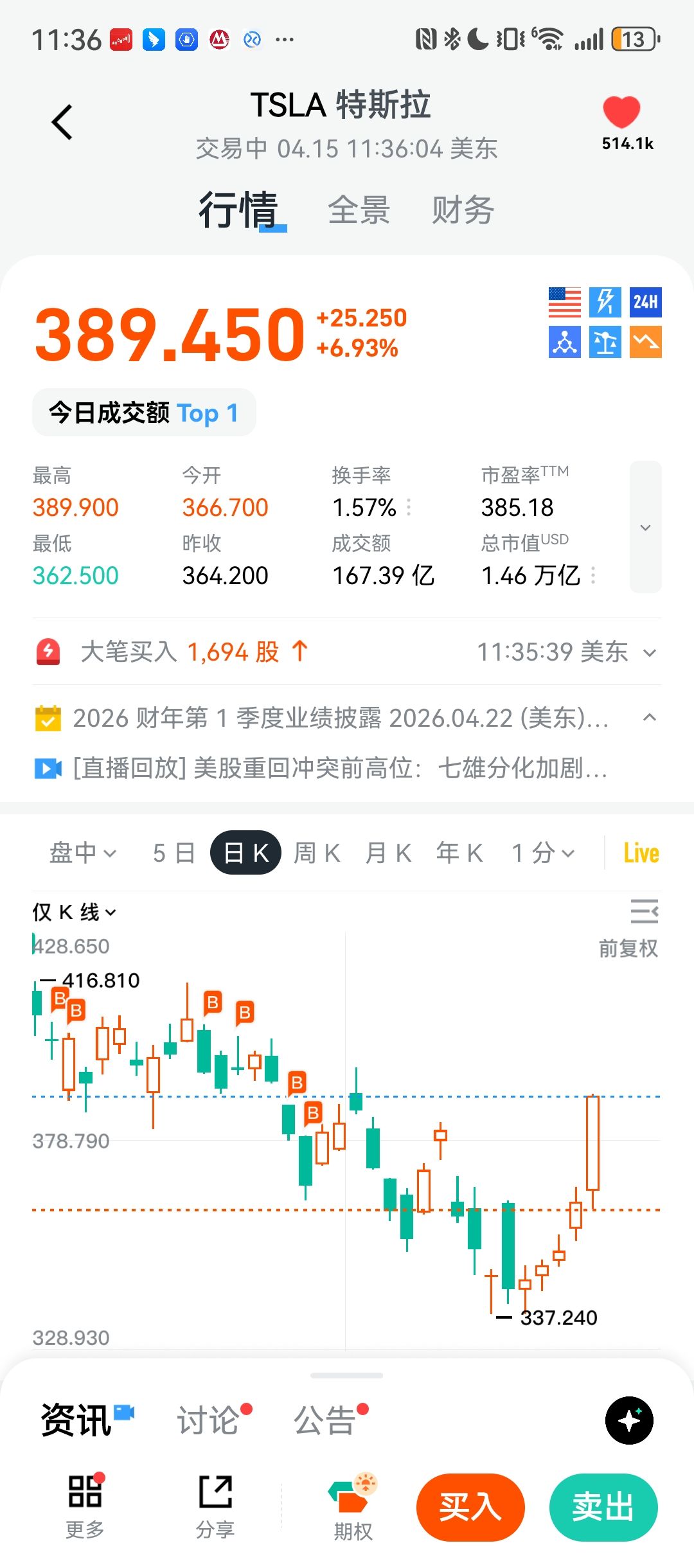Viewport: 694px width, 1568px height.
Task: Tap the 买入 buy button
Action: [x=470, y=1507]
